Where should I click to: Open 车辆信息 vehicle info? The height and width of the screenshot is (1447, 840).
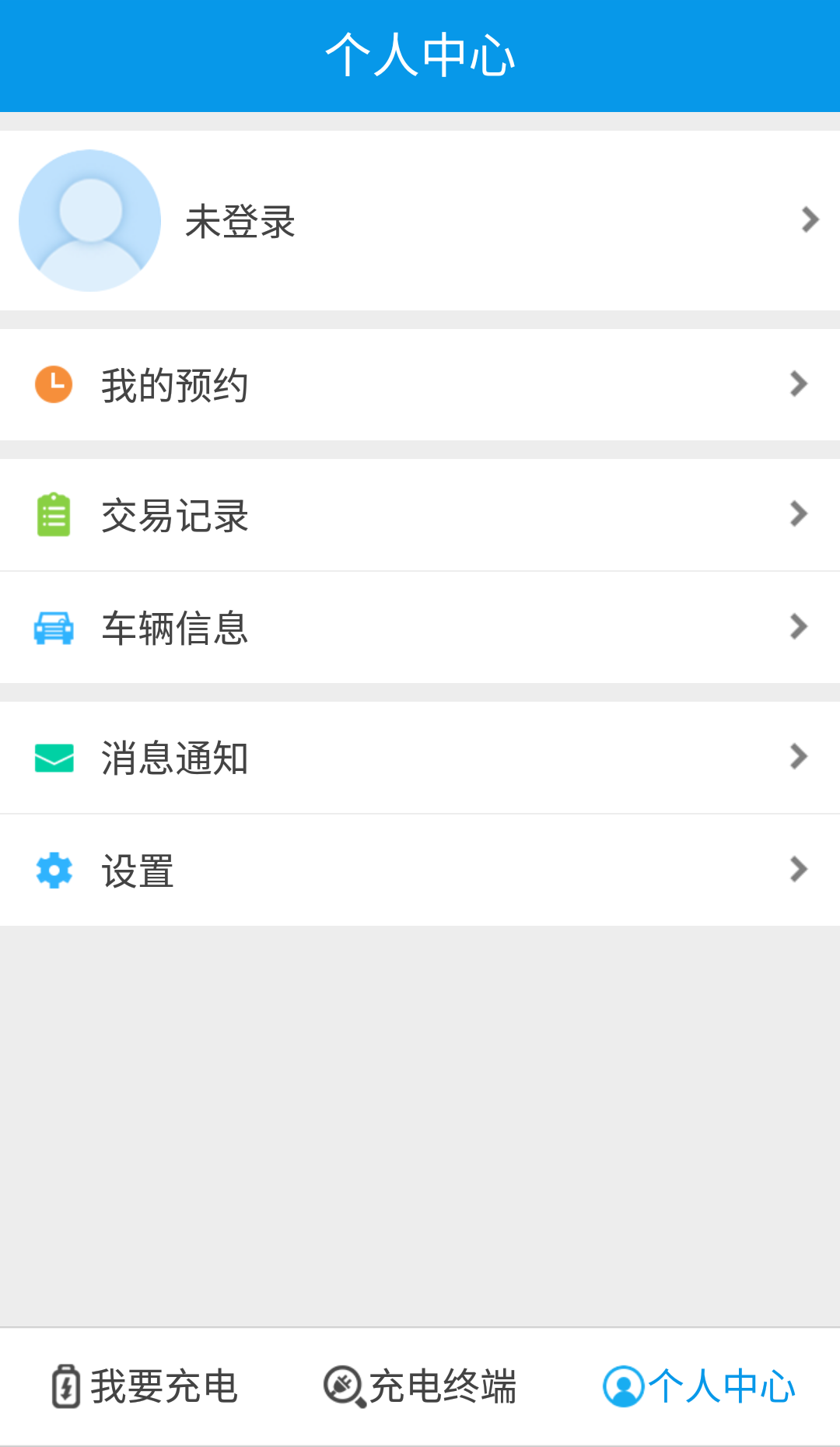point(420,628)
